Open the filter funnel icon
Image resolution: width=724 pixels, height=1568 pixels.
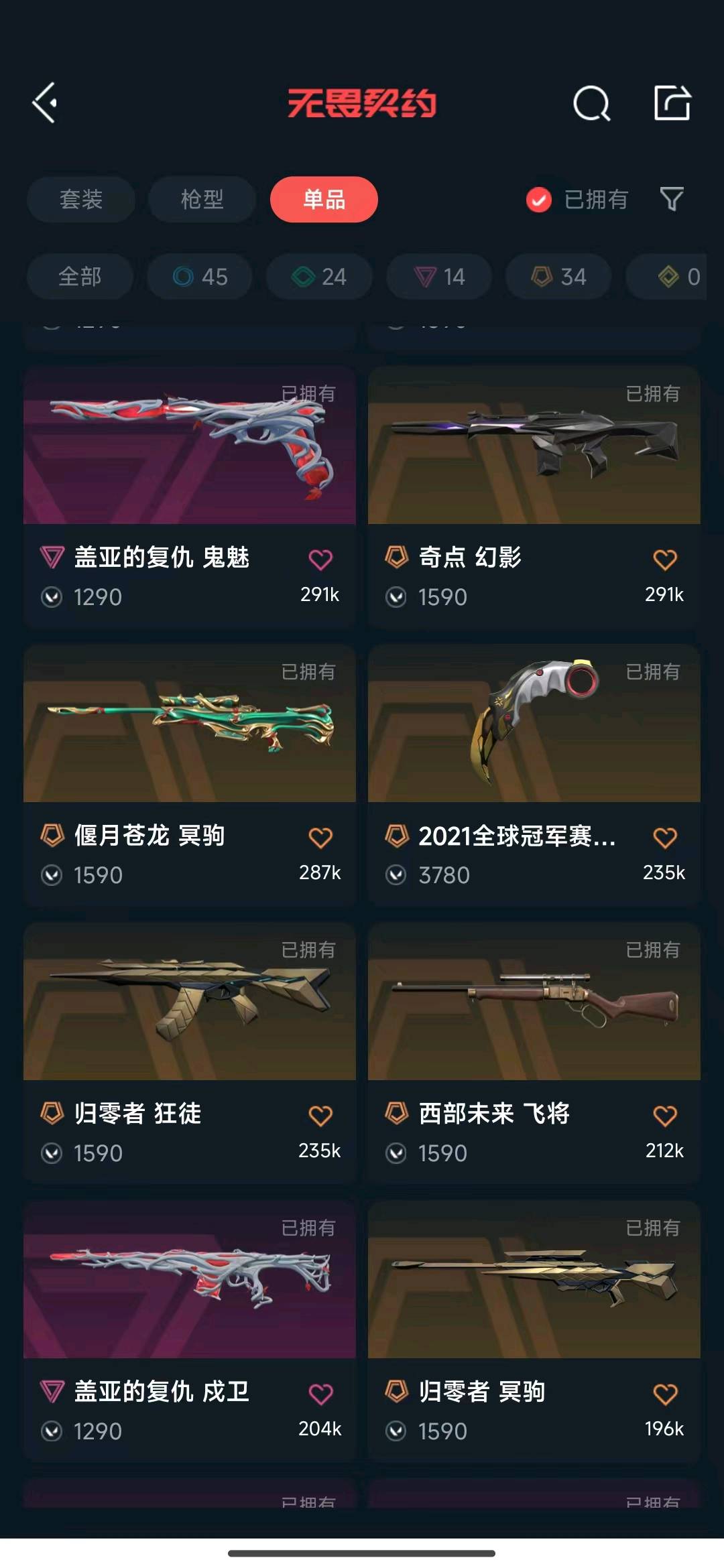point(671,199)
